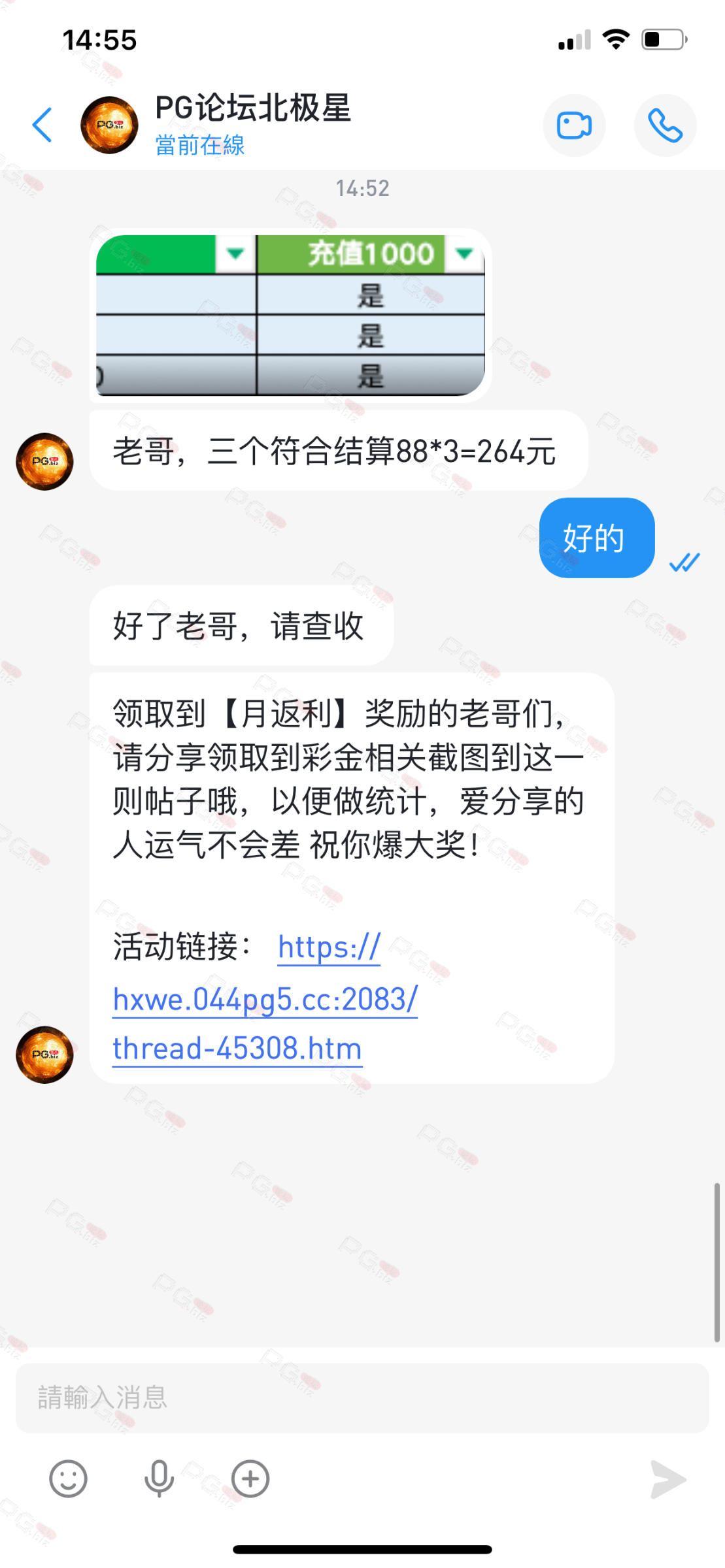The height and width of the screenshot is (1568, 725).
Task: Focus the 請輸入消息 message field
Action: tap(362, 1397)
